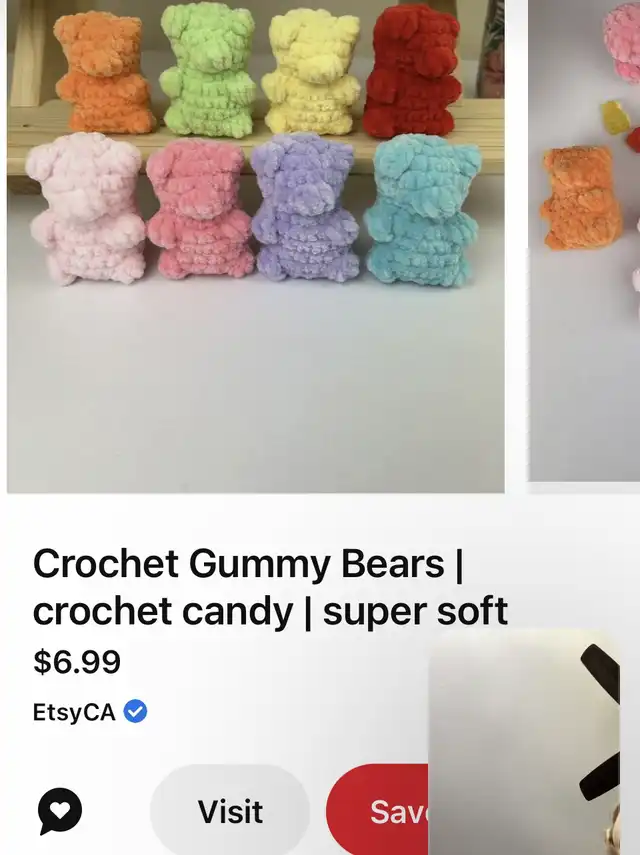Tap the Visit button
This screenshot has height=855, width=640.
230,811
